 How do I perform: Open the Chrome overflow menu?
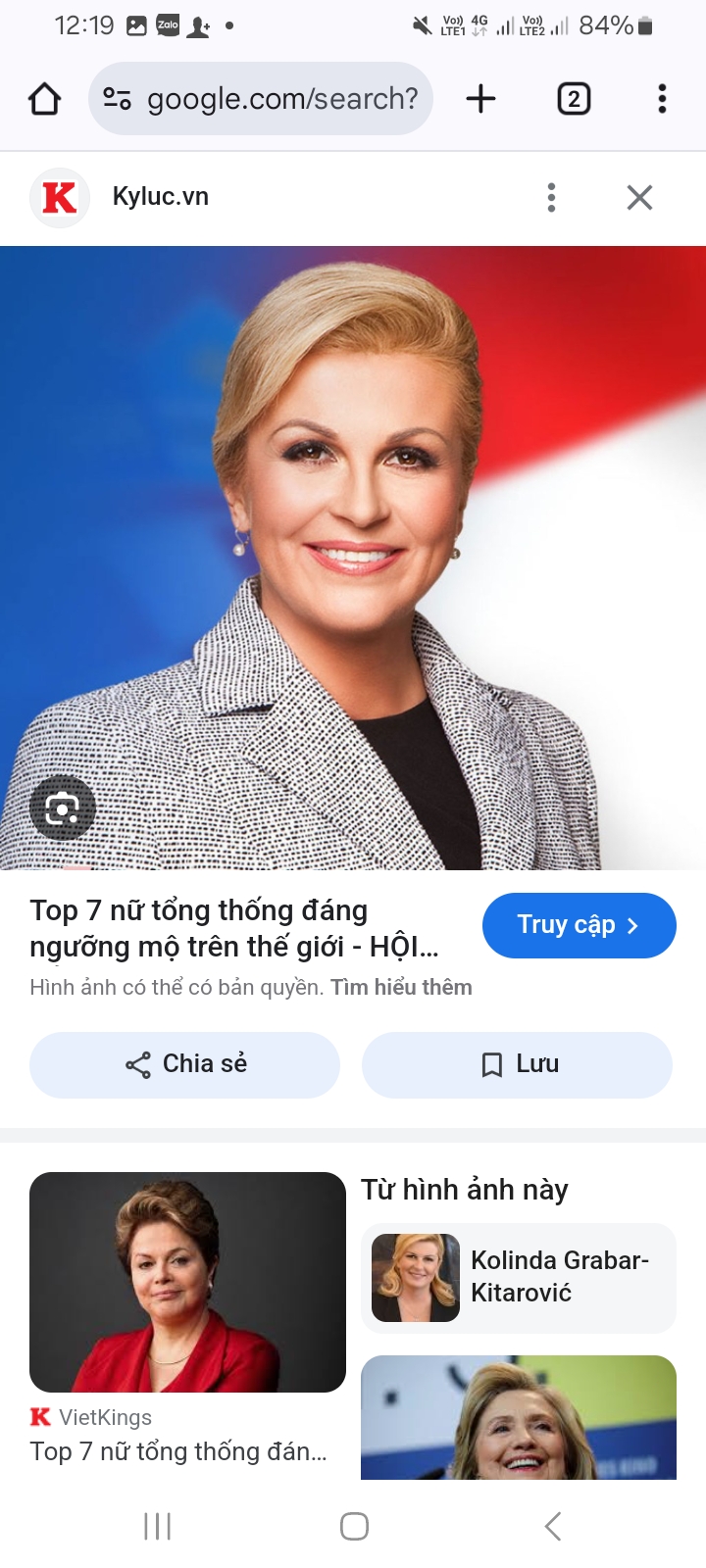pos(662,99)
